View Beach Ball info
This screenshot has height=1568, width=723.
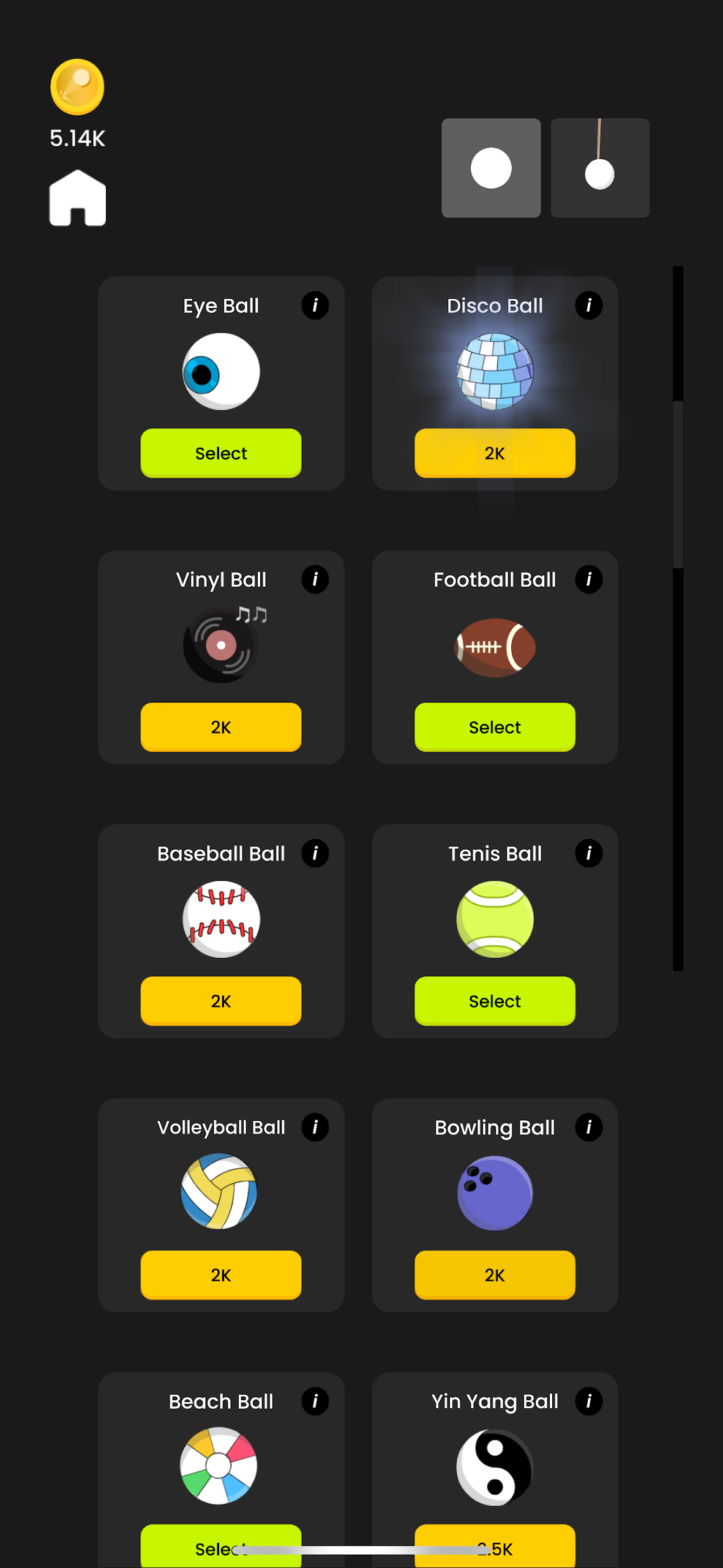click(x=315, y=1401)
